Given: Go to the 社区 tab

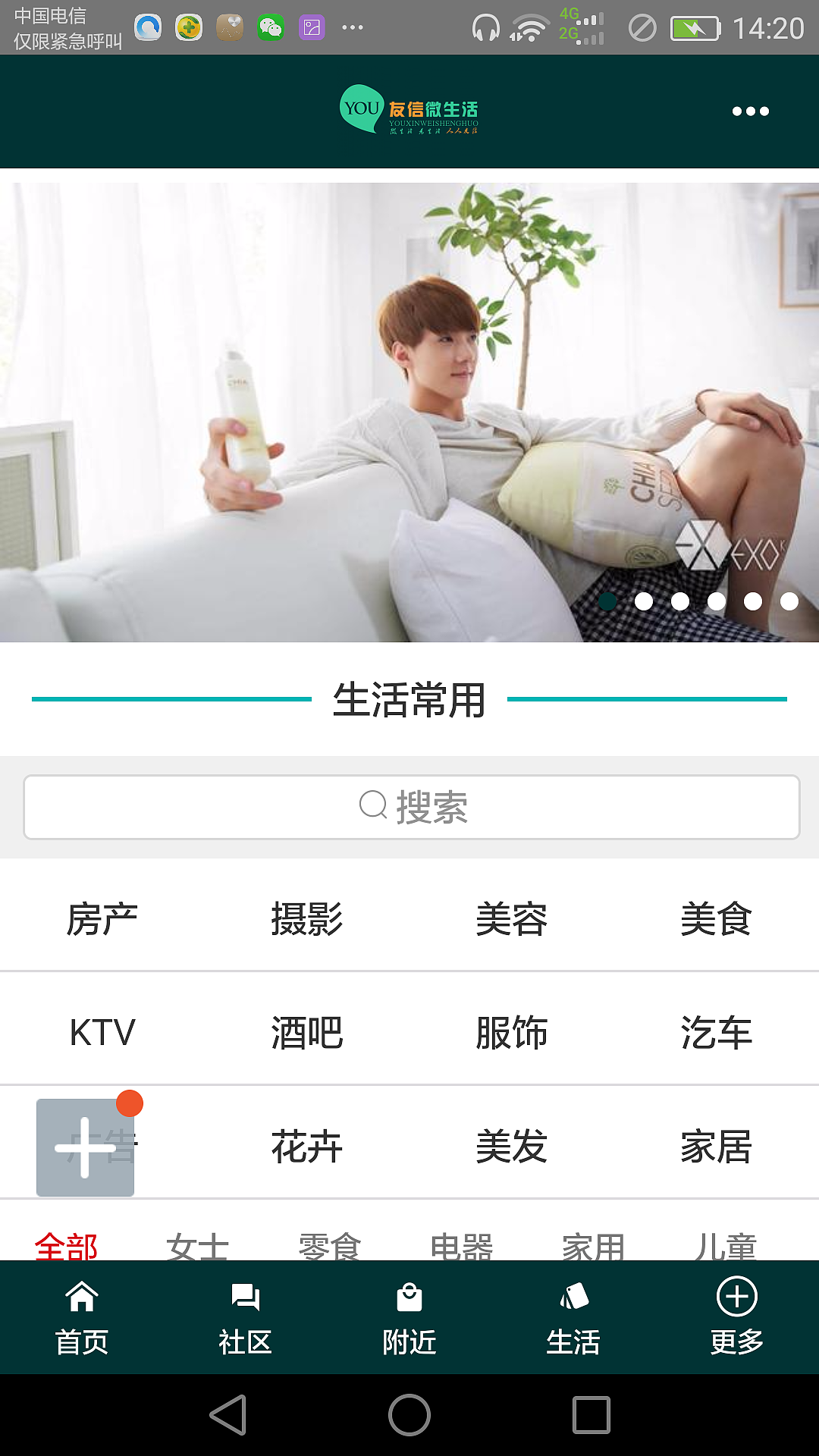Looking at the screenshot, I should [x=246, y=1317].
